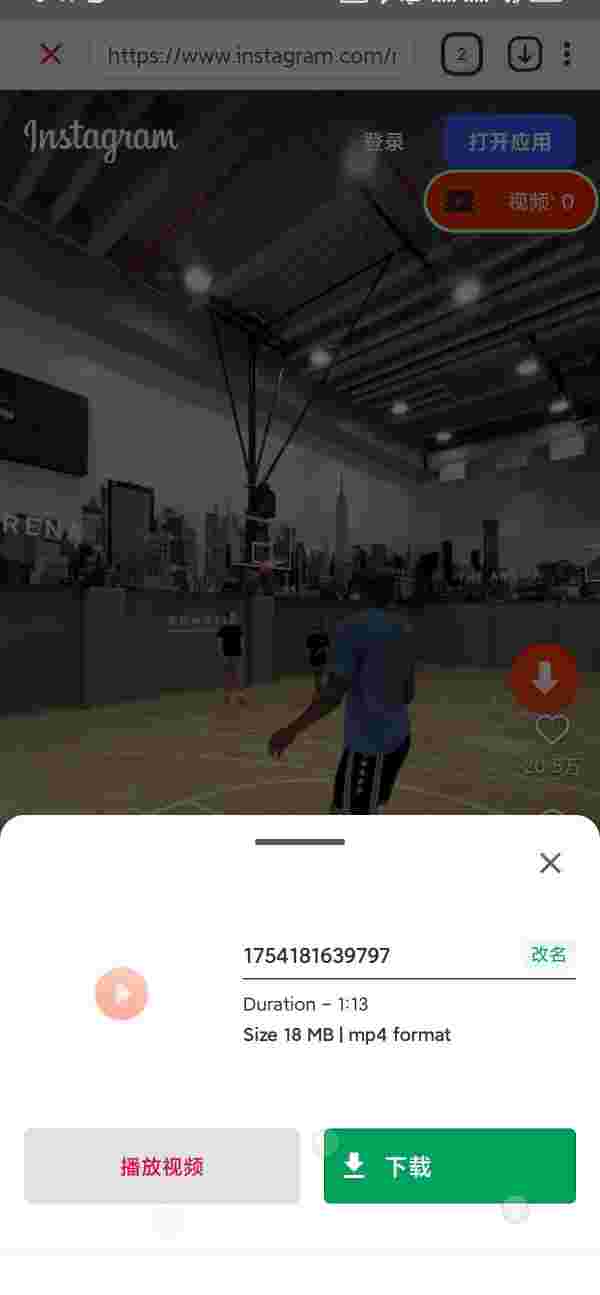This screenshot has height=1295, width=600.
Task: Open the tab switcher showing 2 tabs
Action: pos(461,55)
